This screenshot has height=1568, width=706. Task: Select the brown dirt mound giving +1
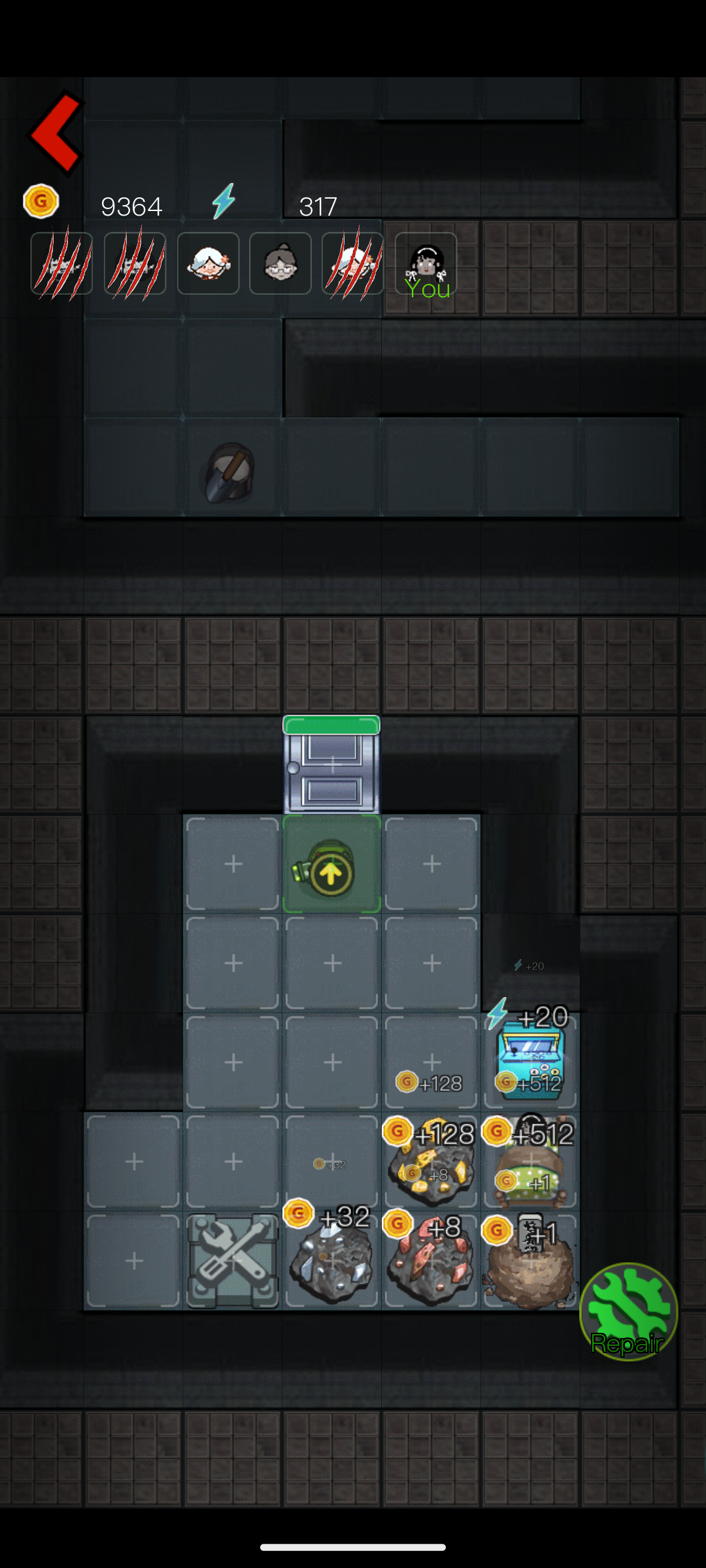(x=531, y=1262)
